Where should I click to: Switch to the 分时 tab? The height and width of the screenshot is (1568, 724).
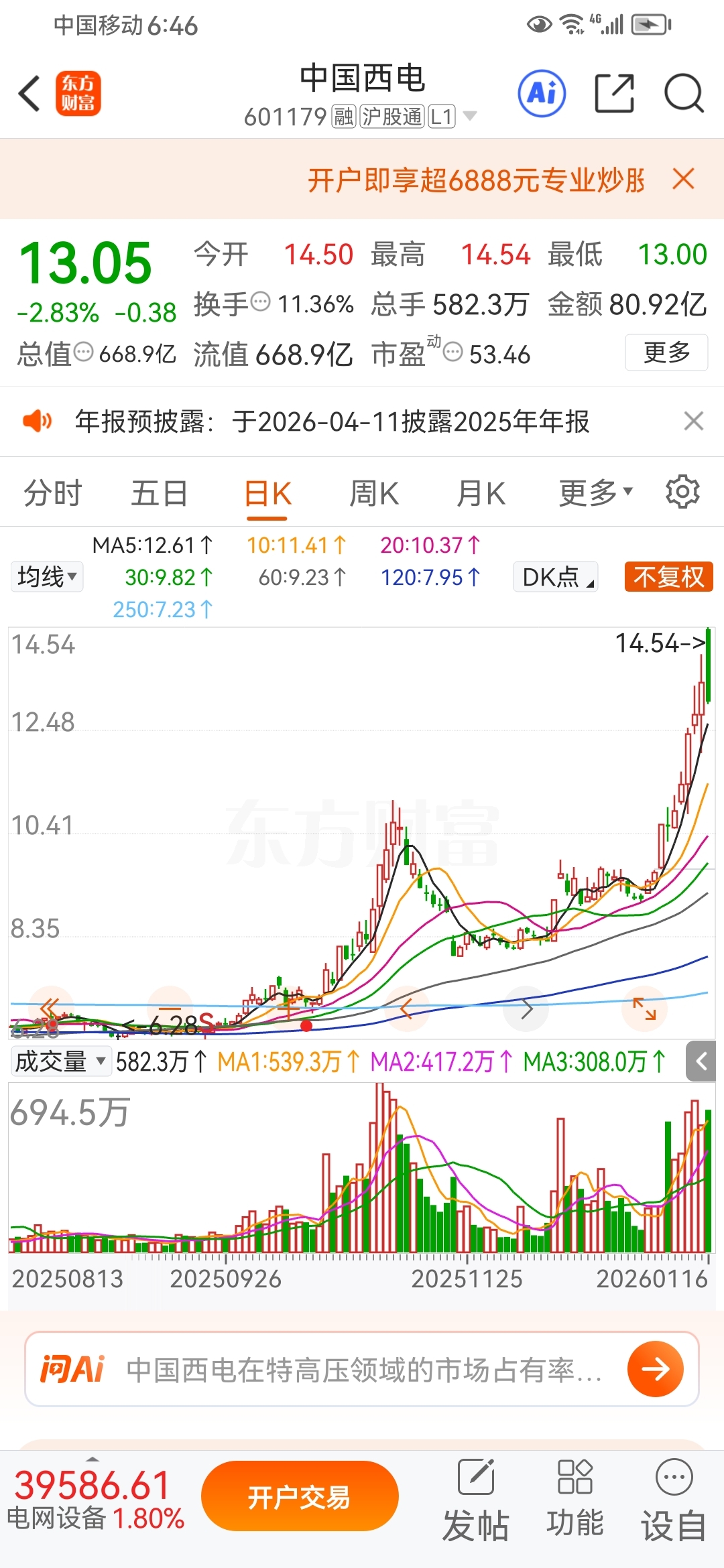[x=52, y=491]
